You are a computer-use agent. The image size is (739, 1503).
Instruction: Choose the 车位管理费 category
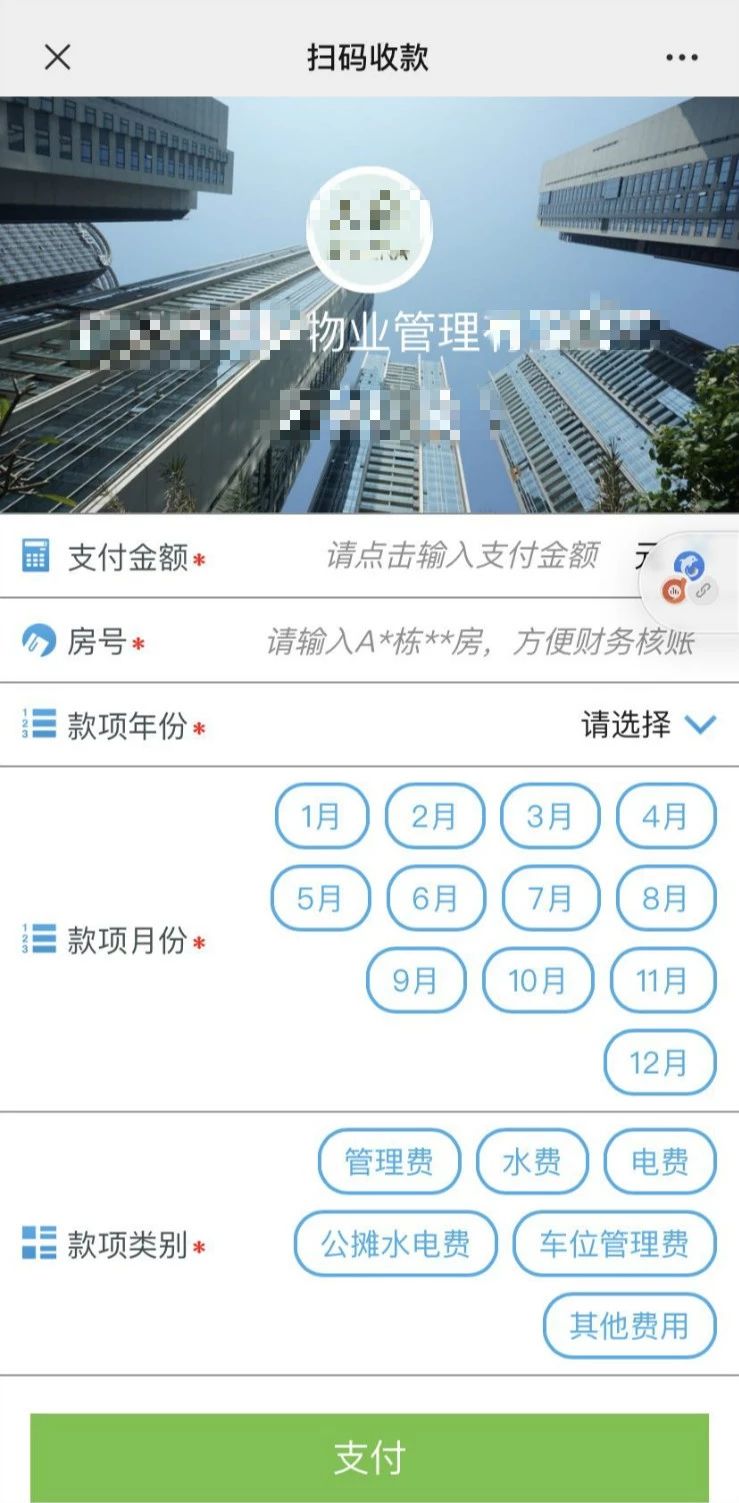613,1243
